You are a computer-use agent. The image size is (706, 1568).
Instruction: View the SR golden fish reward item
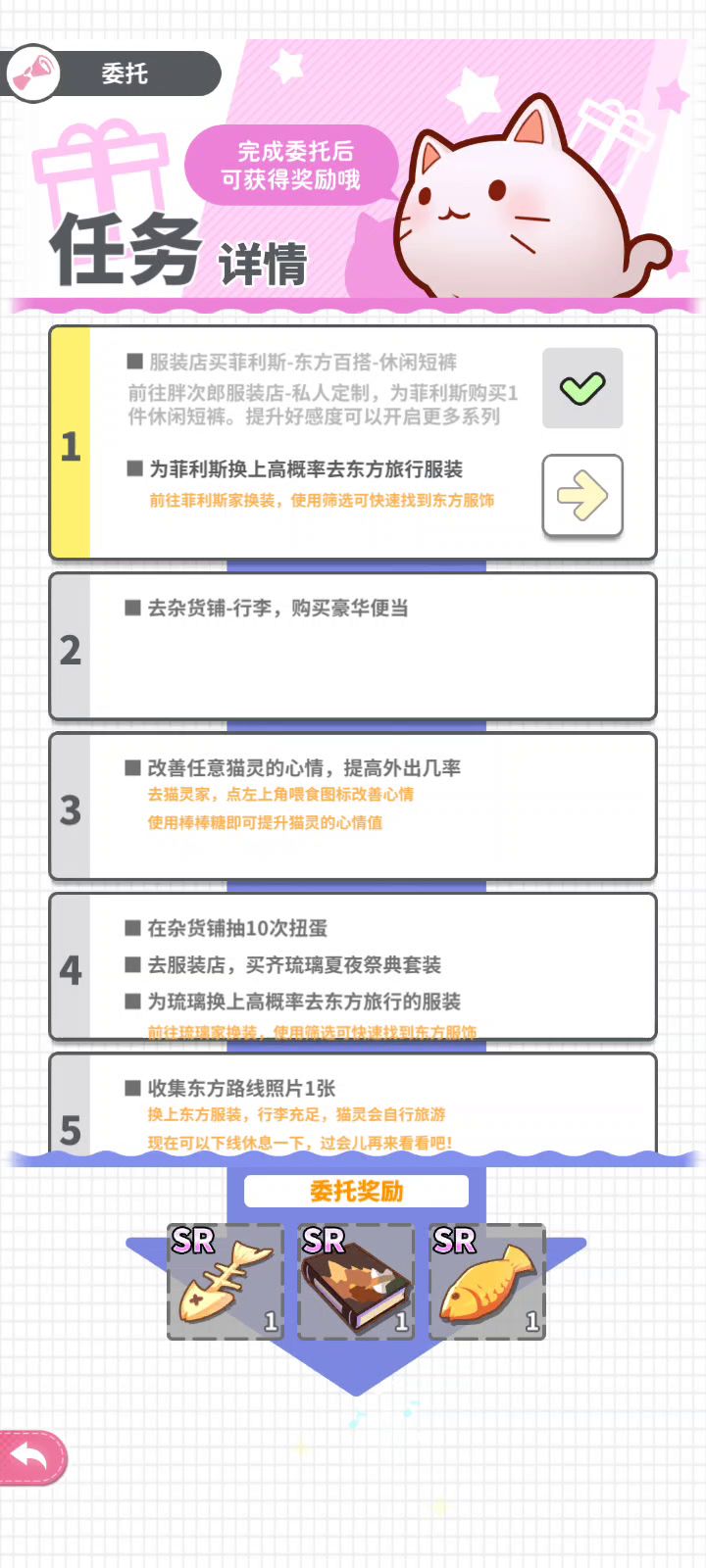(487, 1282)
